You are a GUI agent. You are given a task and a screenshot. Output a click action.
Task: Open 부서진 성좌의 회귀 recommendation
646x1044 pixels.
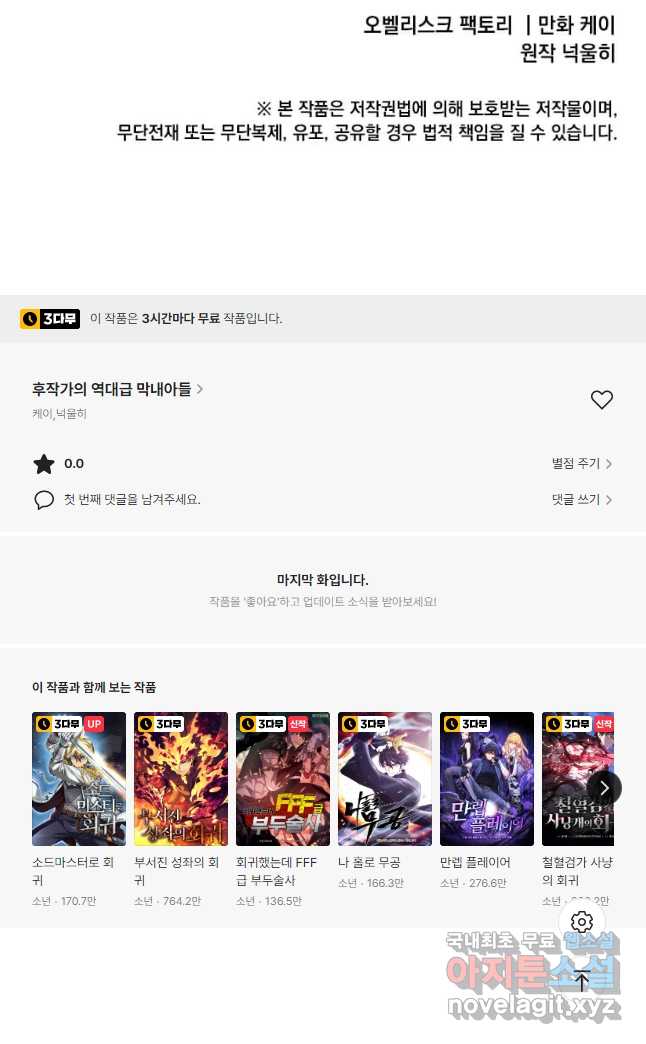[181, 779]
